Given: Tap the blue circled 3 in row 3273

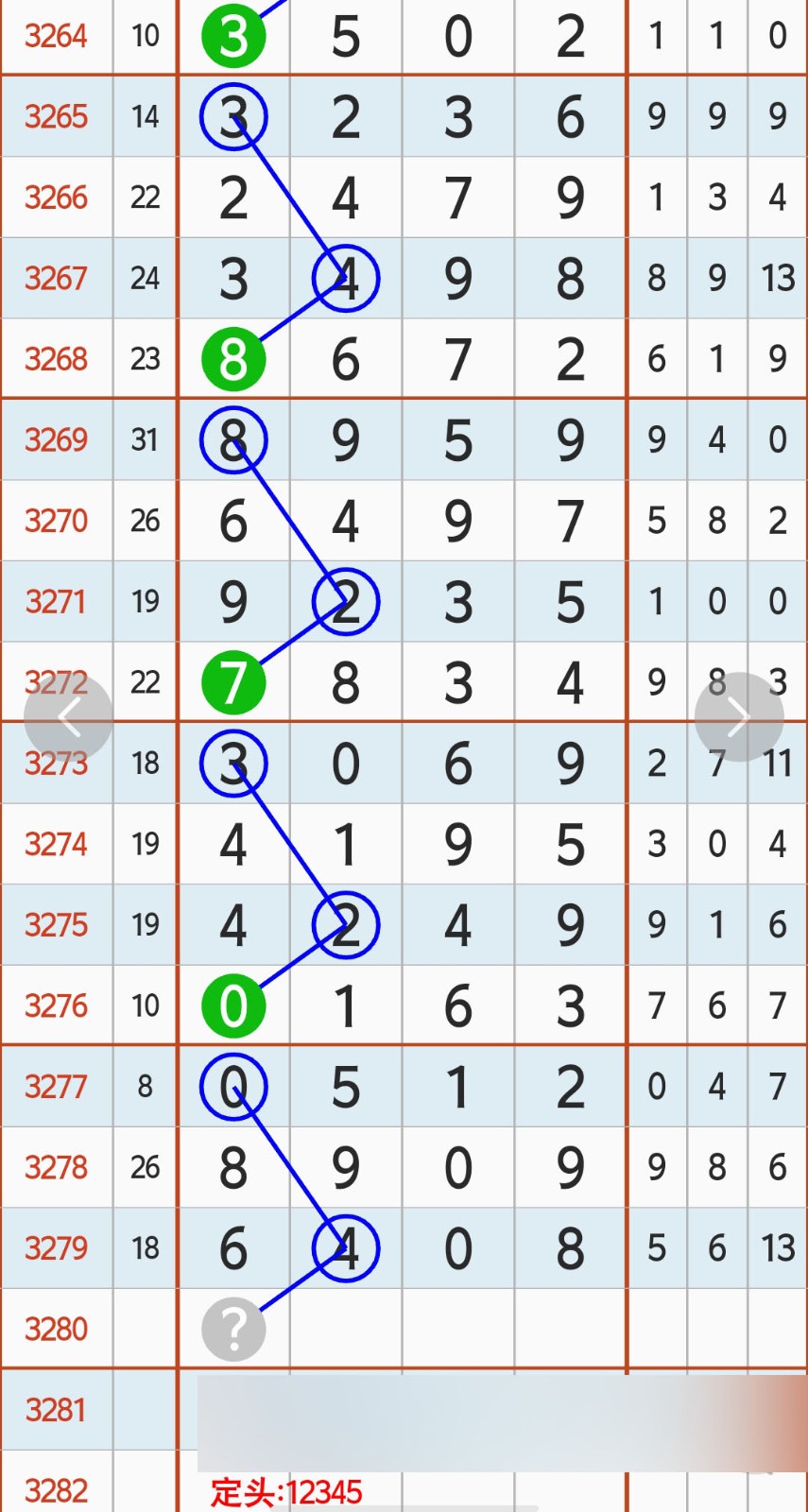Looking at the screenshot, I should tap(233, 764).
